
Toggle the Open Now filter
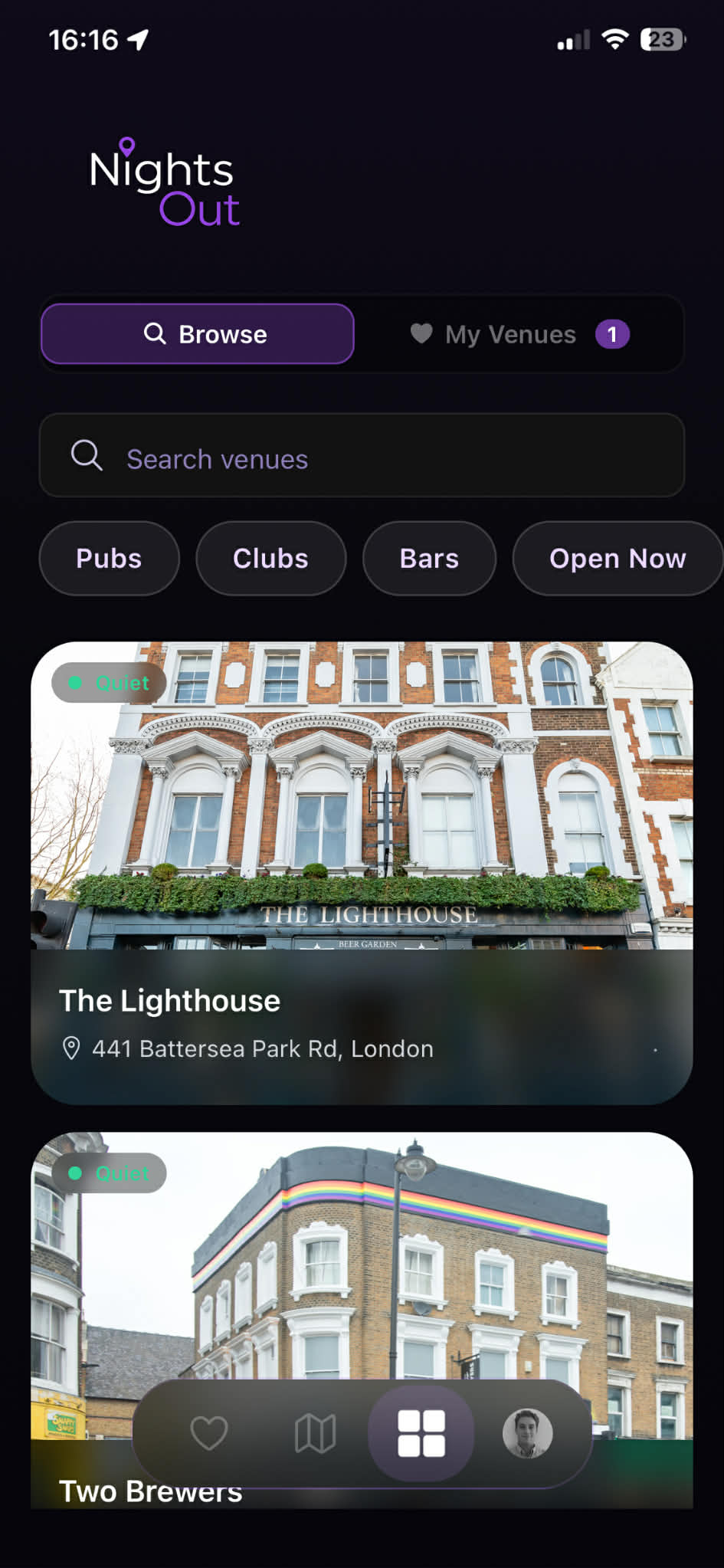tap(618, 559)
